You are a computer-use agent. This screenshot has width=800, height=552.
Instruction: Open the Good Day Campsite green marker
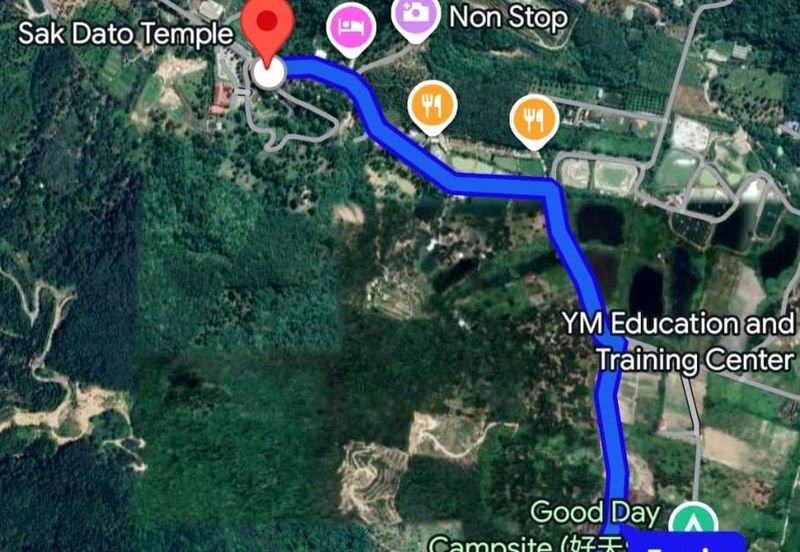[687, 519]
